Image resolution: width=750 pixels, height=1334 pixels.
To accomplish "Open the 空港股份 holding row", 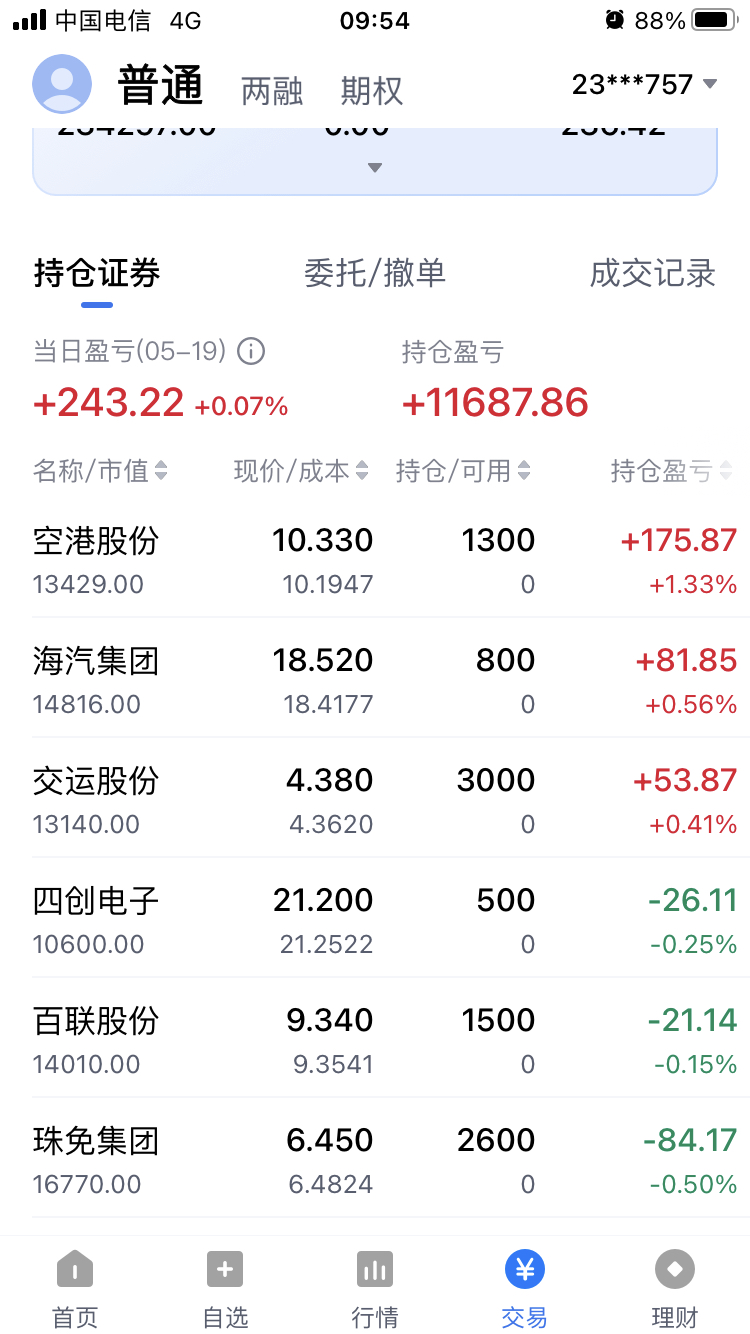I will click(375, 558).
